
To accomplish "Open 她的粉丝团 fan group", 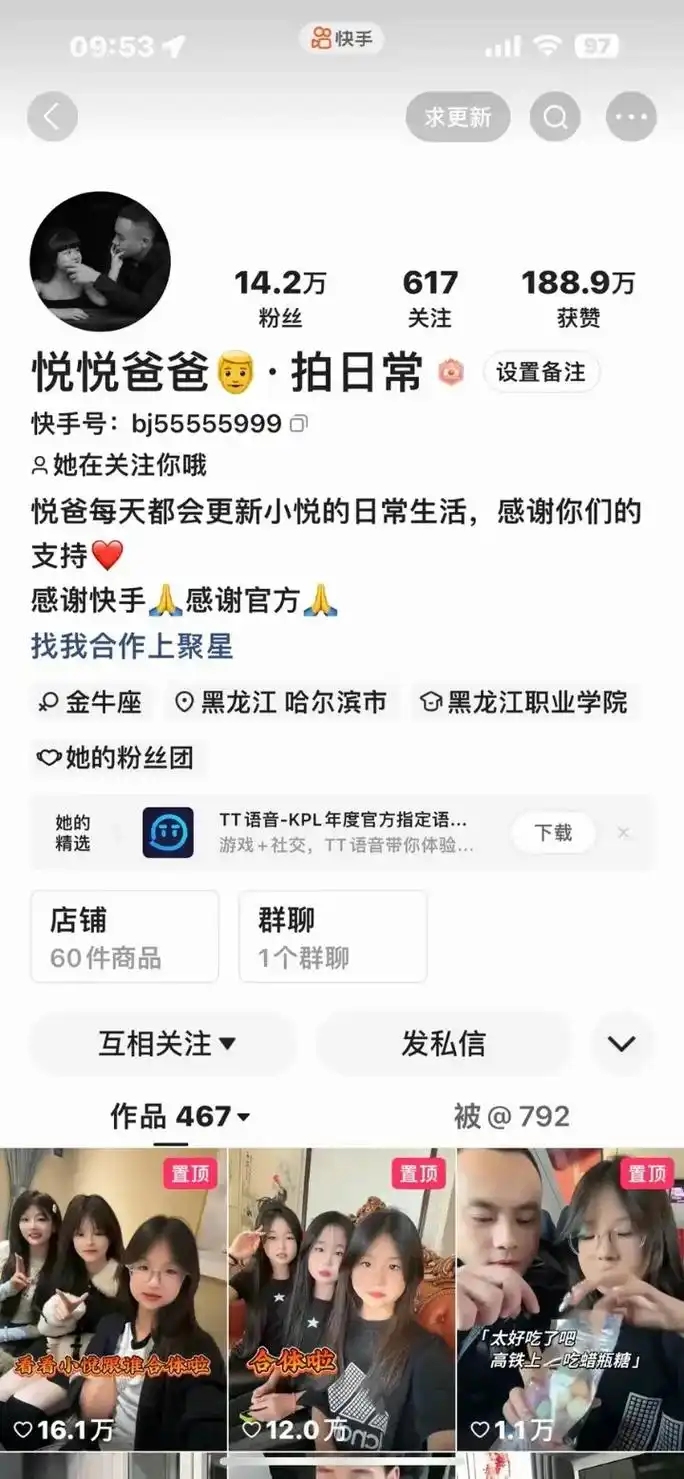I will click(116, 758).
